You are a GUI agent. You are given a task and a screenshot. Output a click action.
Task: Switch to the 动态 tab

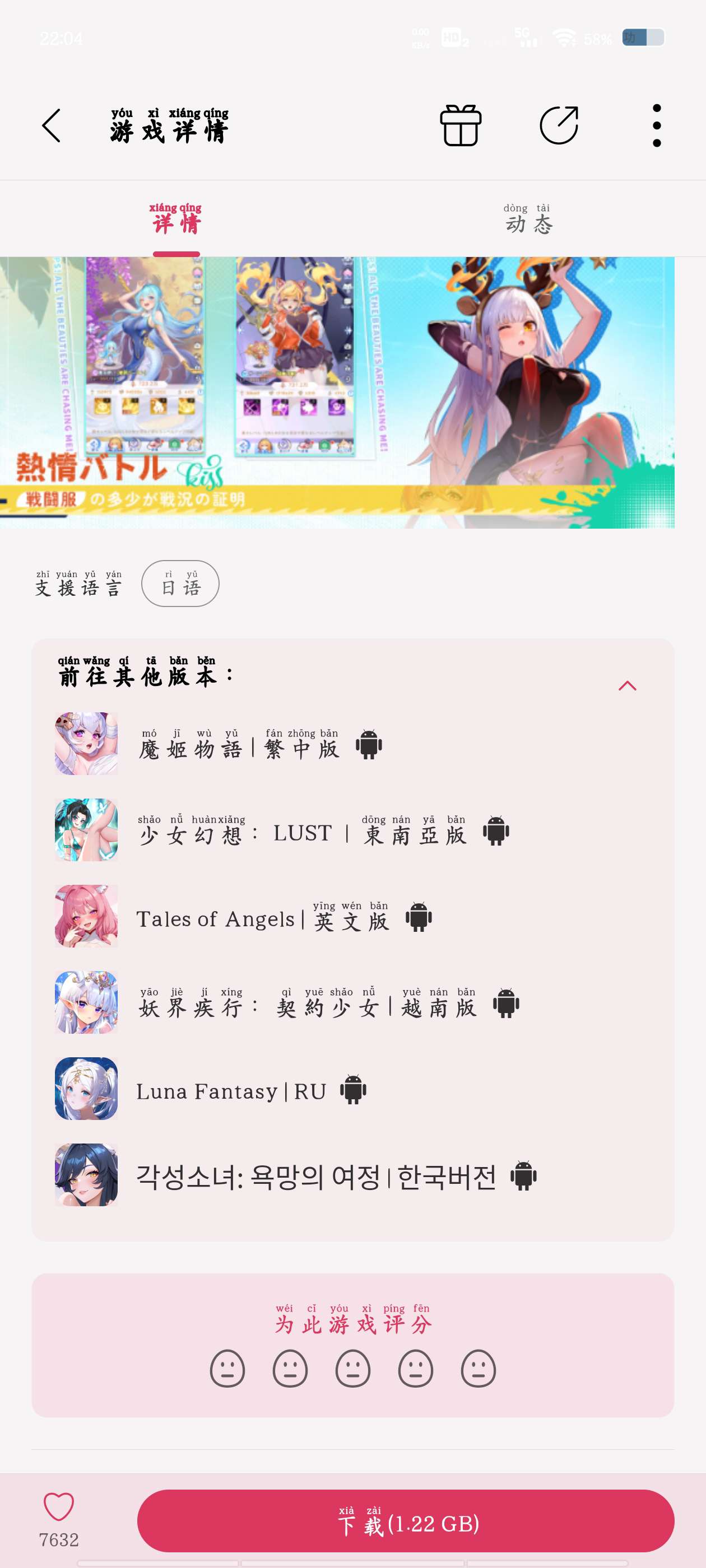click(x=528, y=220)
